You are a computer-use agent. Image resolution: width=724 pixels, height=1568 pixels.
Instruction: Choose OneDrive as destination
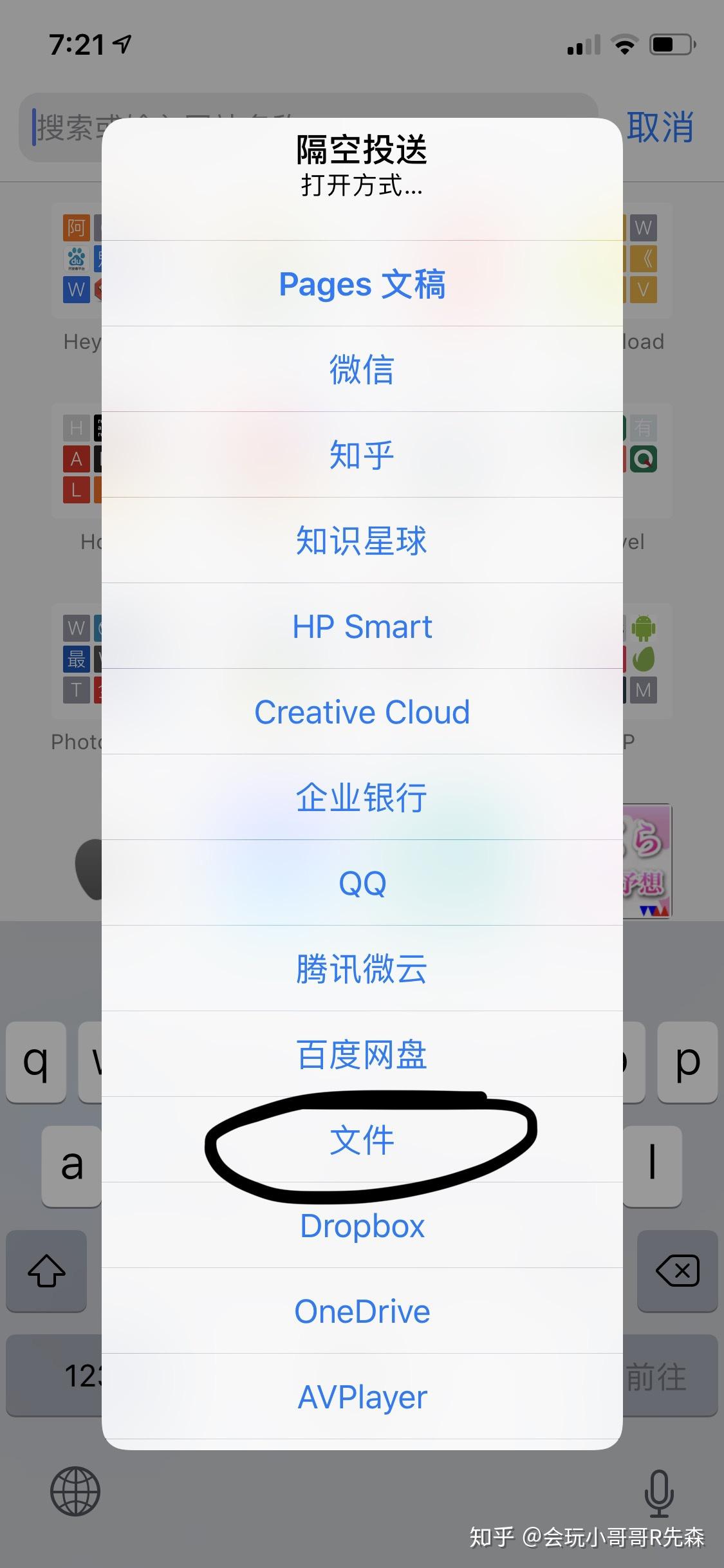point(362,1311)
